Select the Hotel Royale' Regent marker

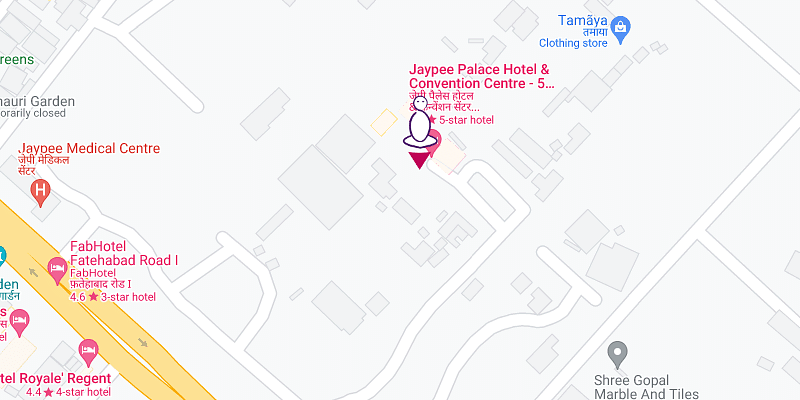pos(88,350)
